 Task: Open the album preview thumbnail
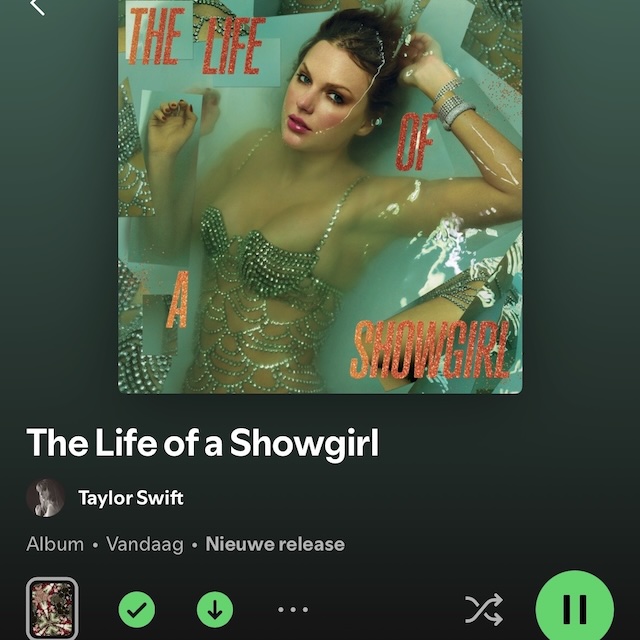pos(51,608)
